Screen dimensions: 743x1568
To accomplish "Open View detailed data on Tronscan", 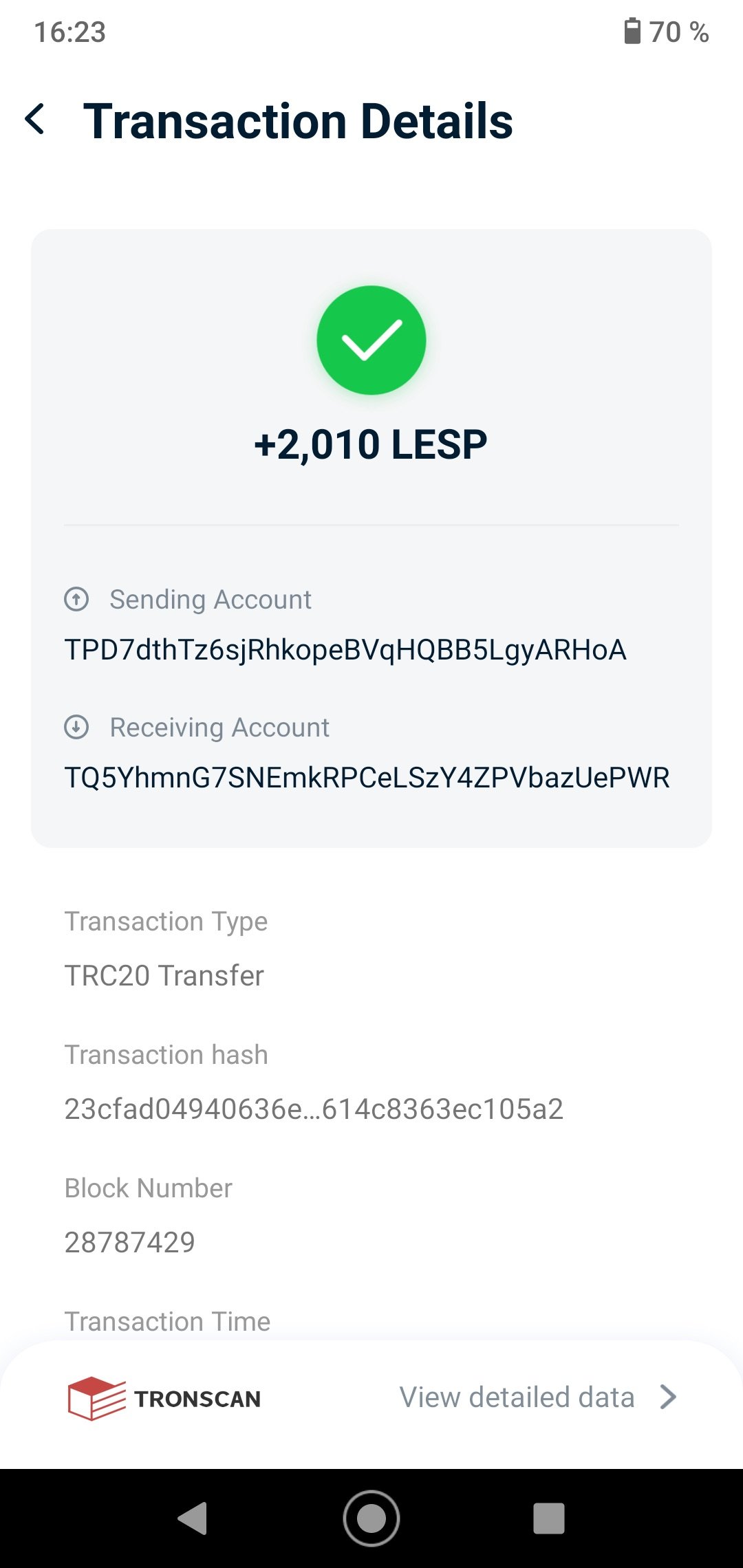I will (537, 1397).
